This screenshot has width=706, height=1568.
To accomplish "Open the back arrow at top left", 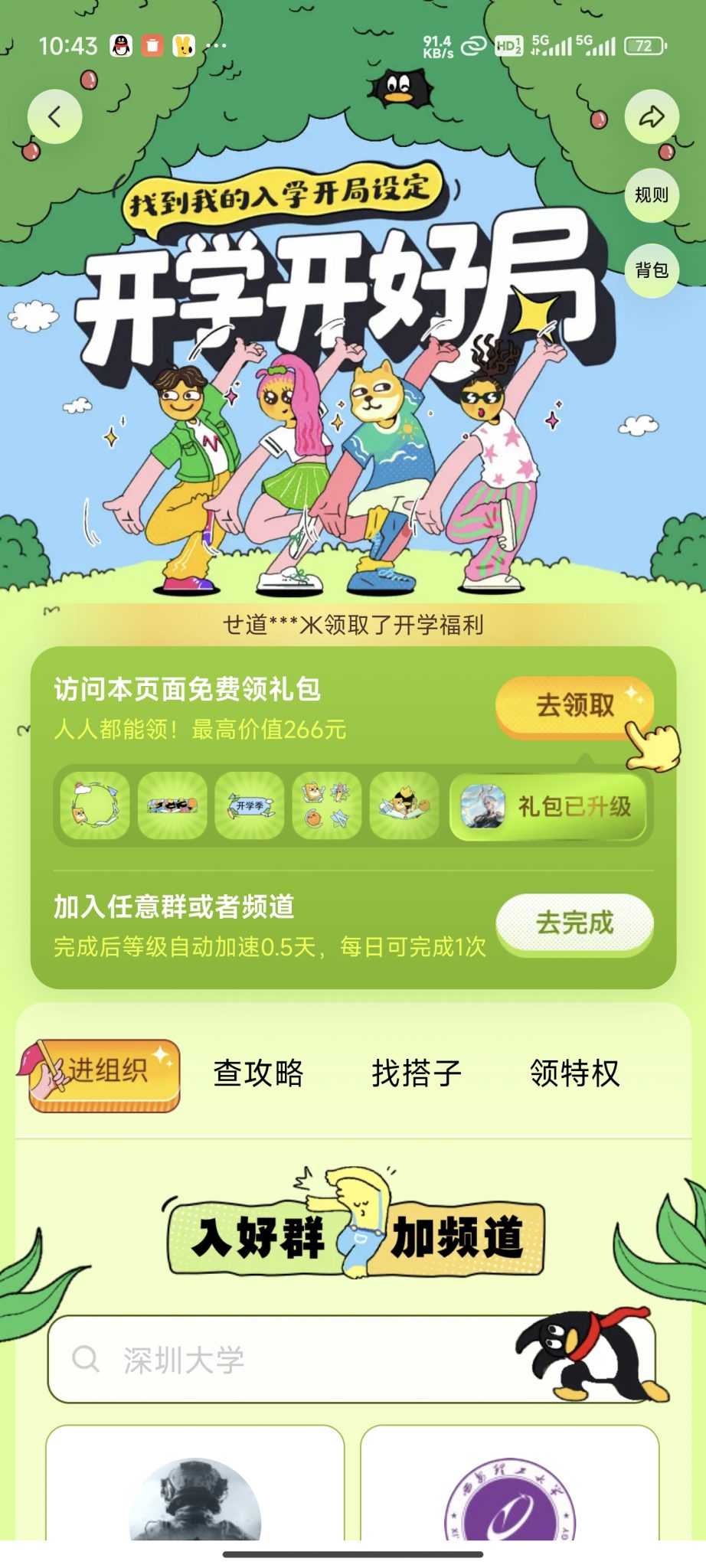I will click(54, 116).
